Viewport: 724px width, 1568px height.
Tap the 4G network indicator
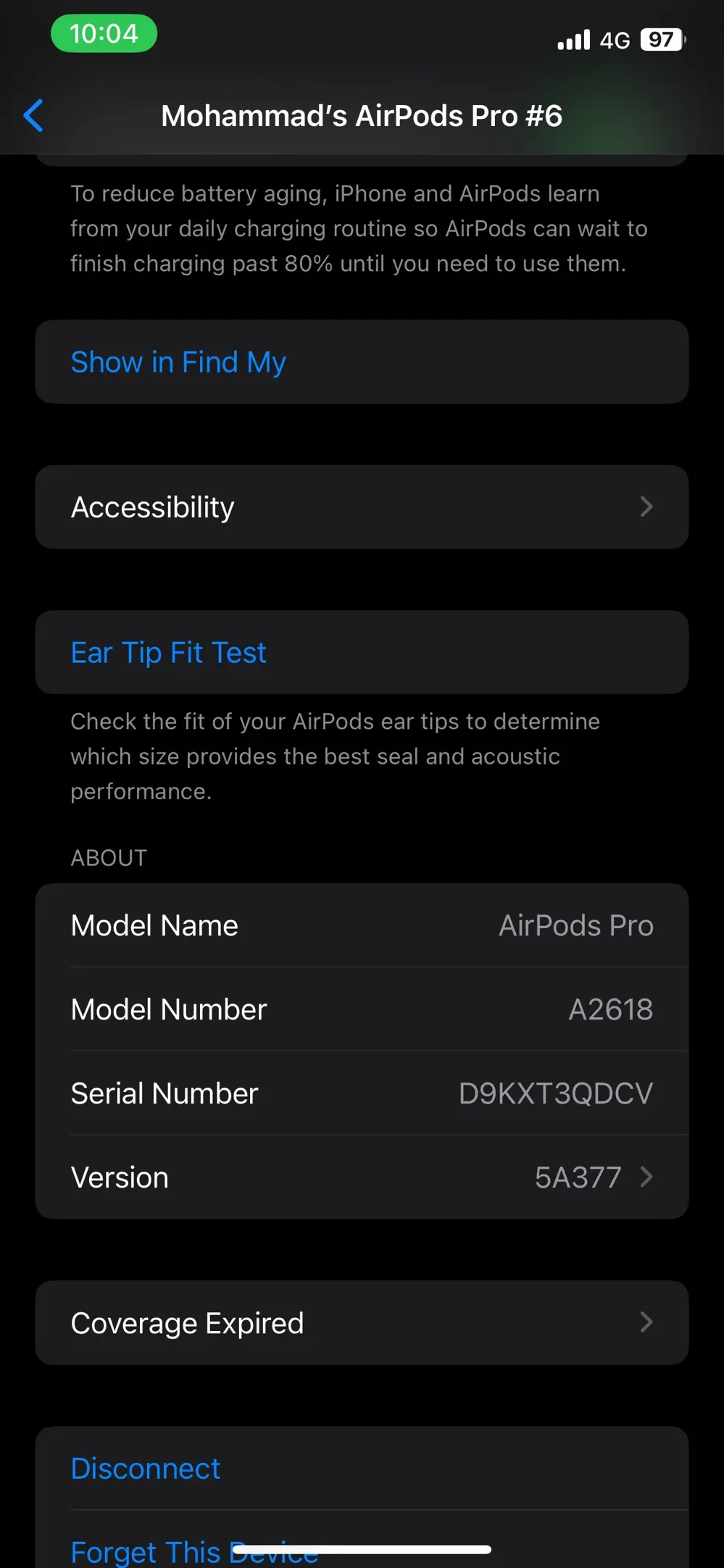615,40
